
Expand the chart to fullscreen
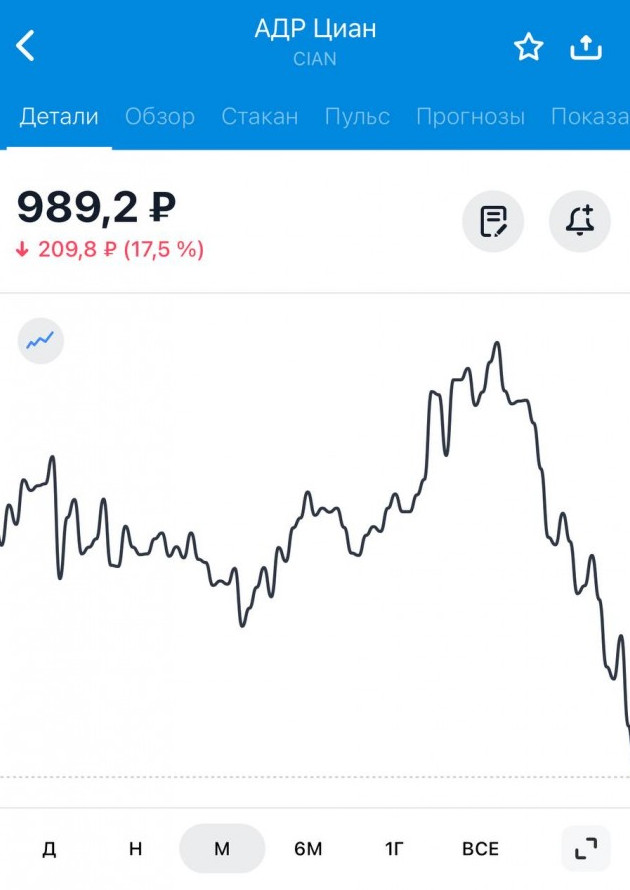click(x=586, y=849)
